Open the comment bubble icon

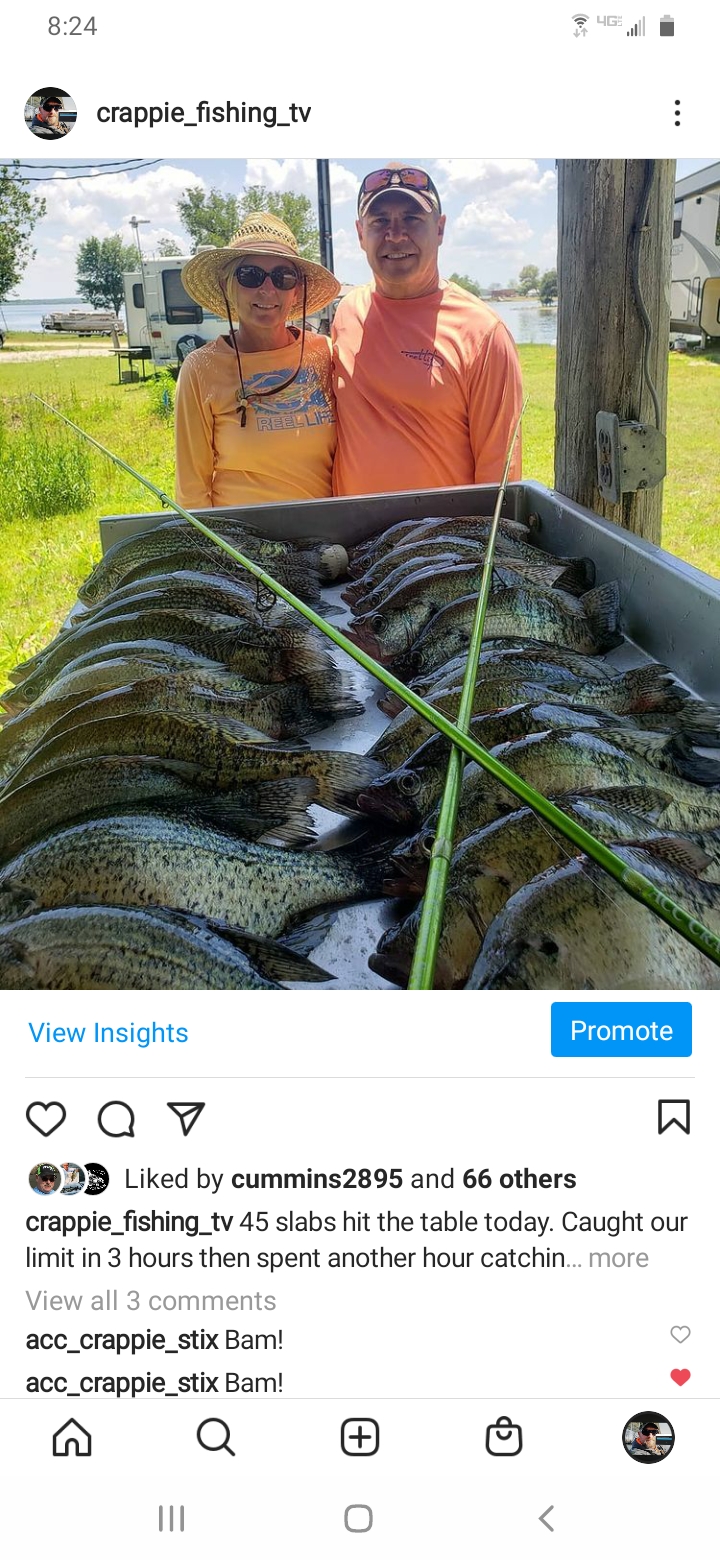click(116, 1118)
